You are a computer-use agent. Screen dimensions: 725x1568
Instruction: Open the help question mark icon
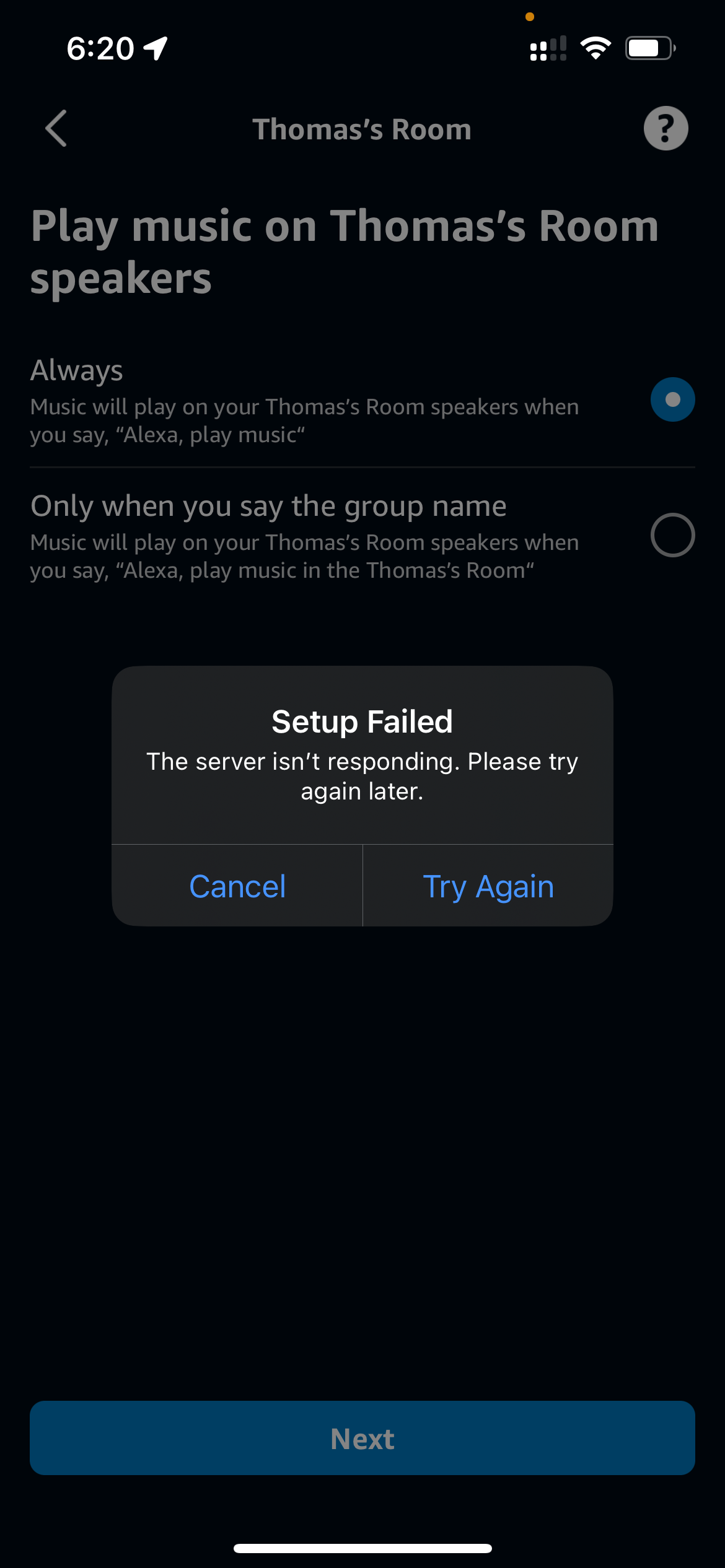[x=666, y=129]
